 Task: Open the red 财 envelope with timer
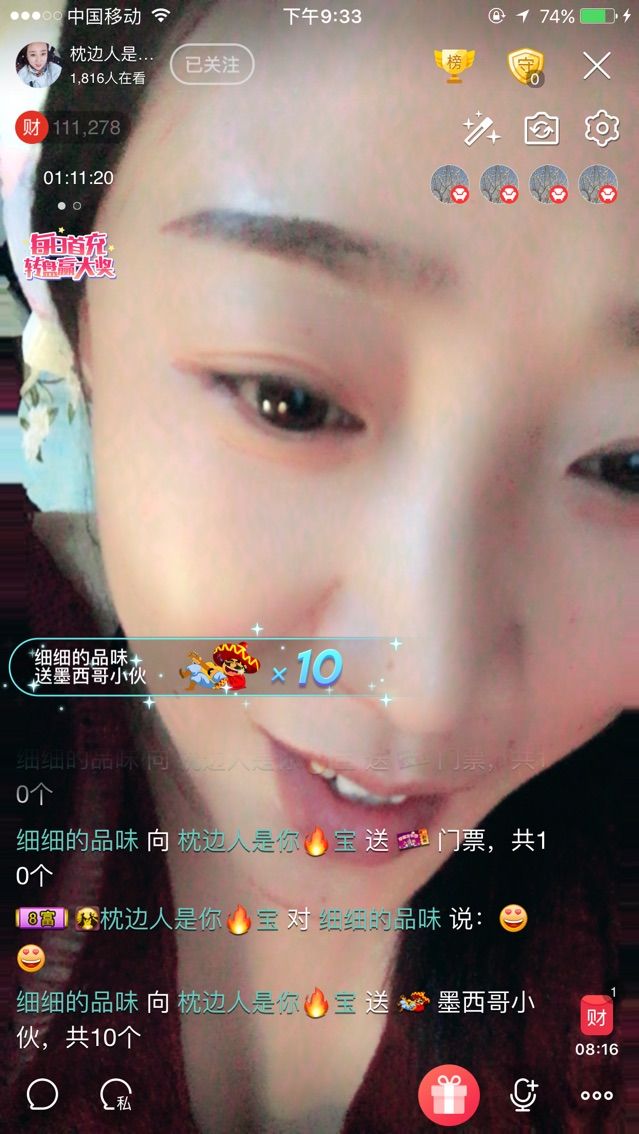click(x=597, y=1016)
